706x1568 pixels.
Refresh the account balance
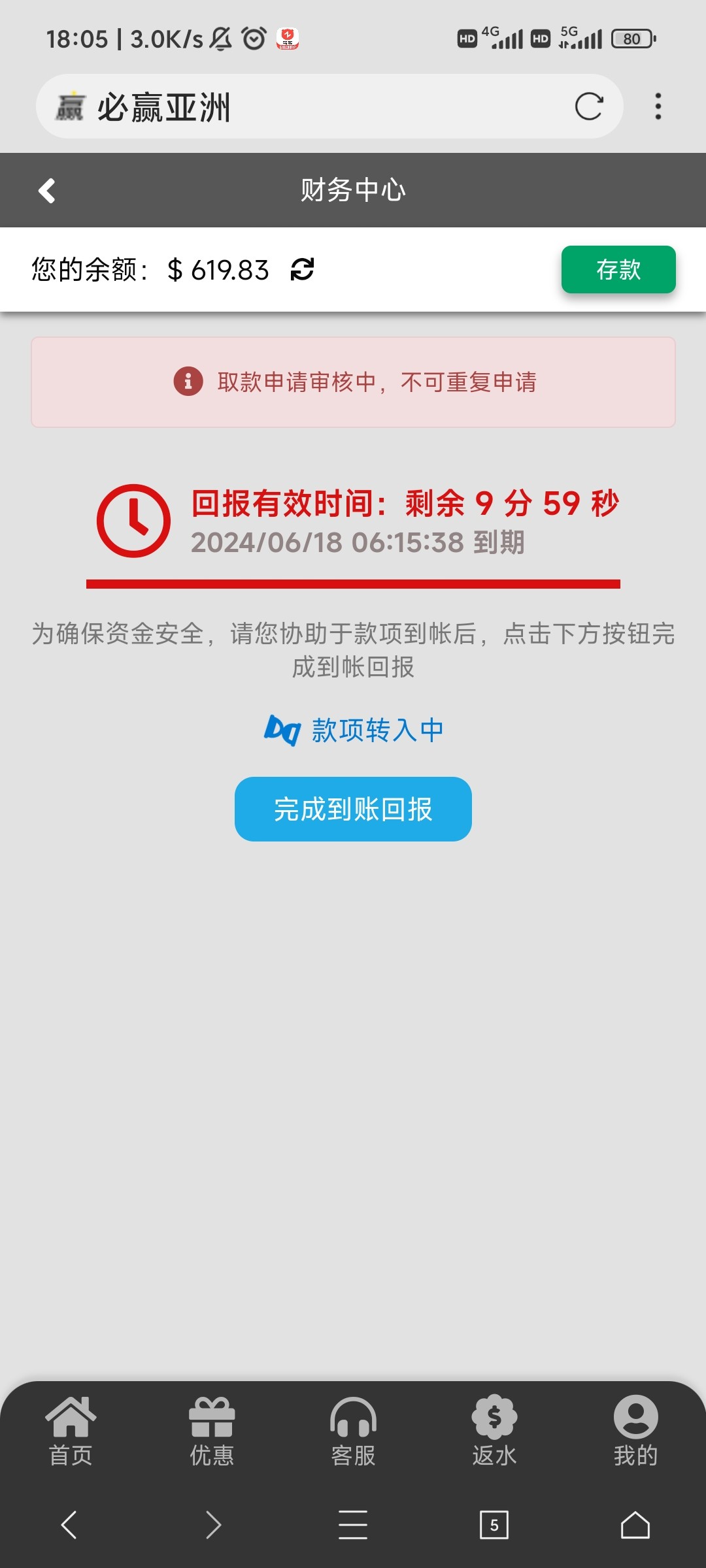point(302,269)
